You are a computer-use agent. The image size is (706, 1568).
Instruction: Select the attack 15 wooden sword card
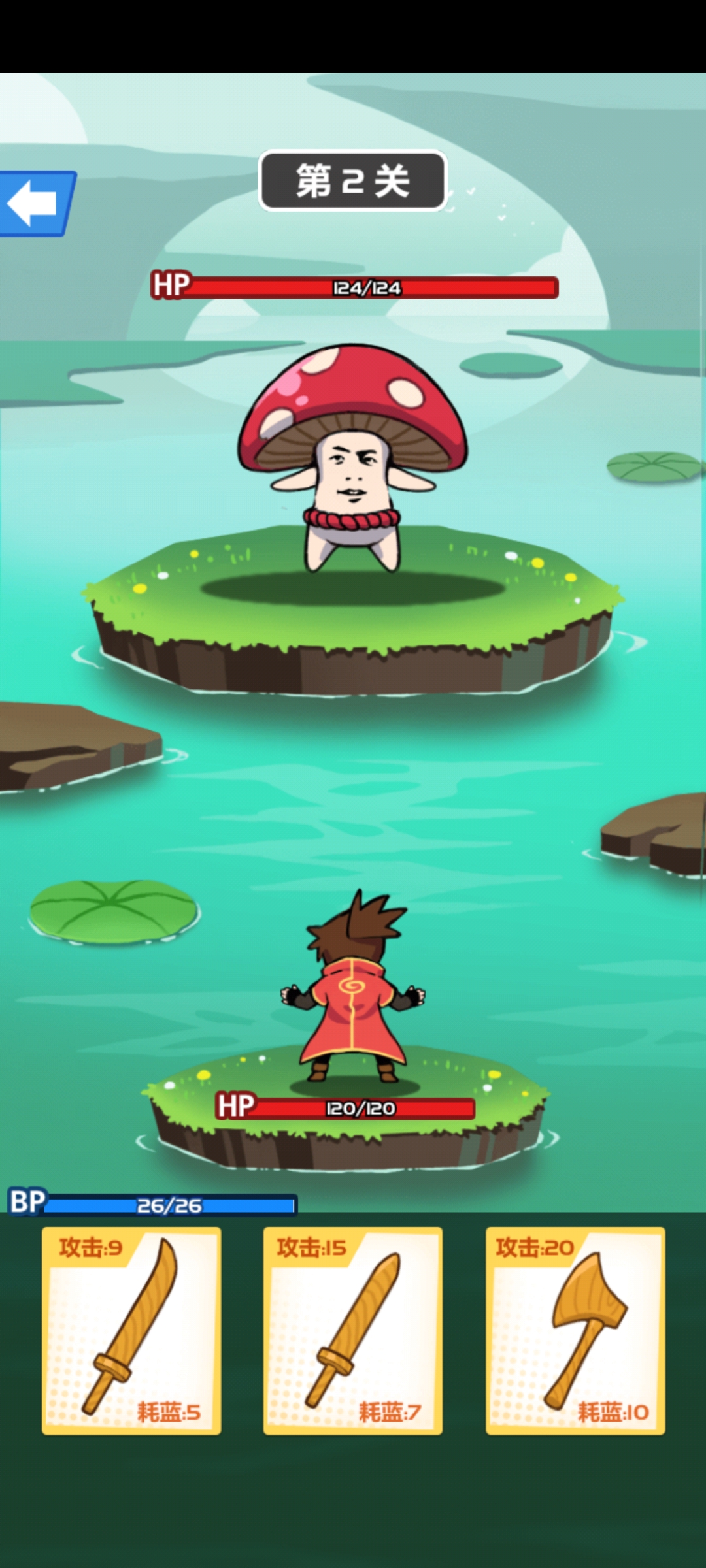(x=352, y=1330)
